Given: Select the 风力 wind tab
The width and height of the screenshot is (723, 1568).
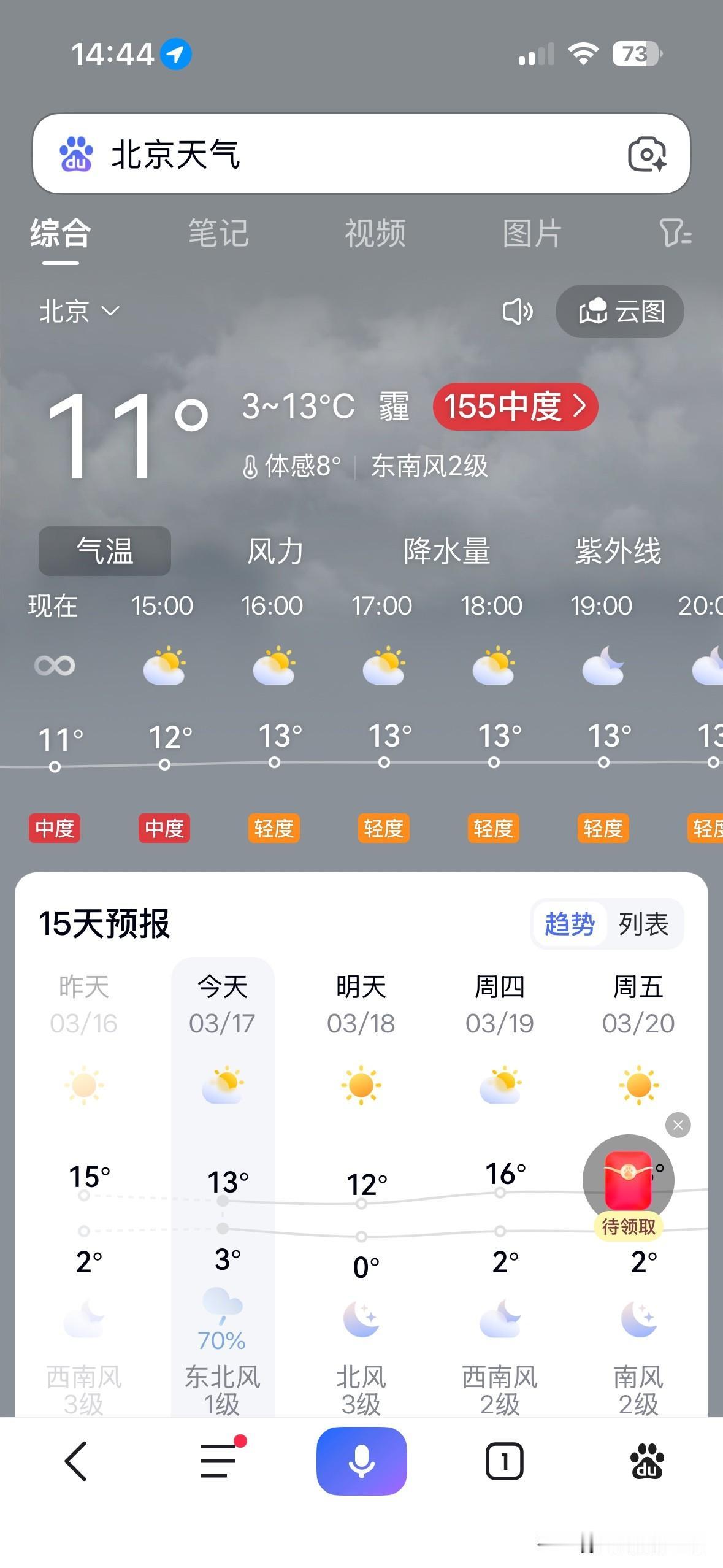Looking at the screenshot, I should [x=275, y=551].
